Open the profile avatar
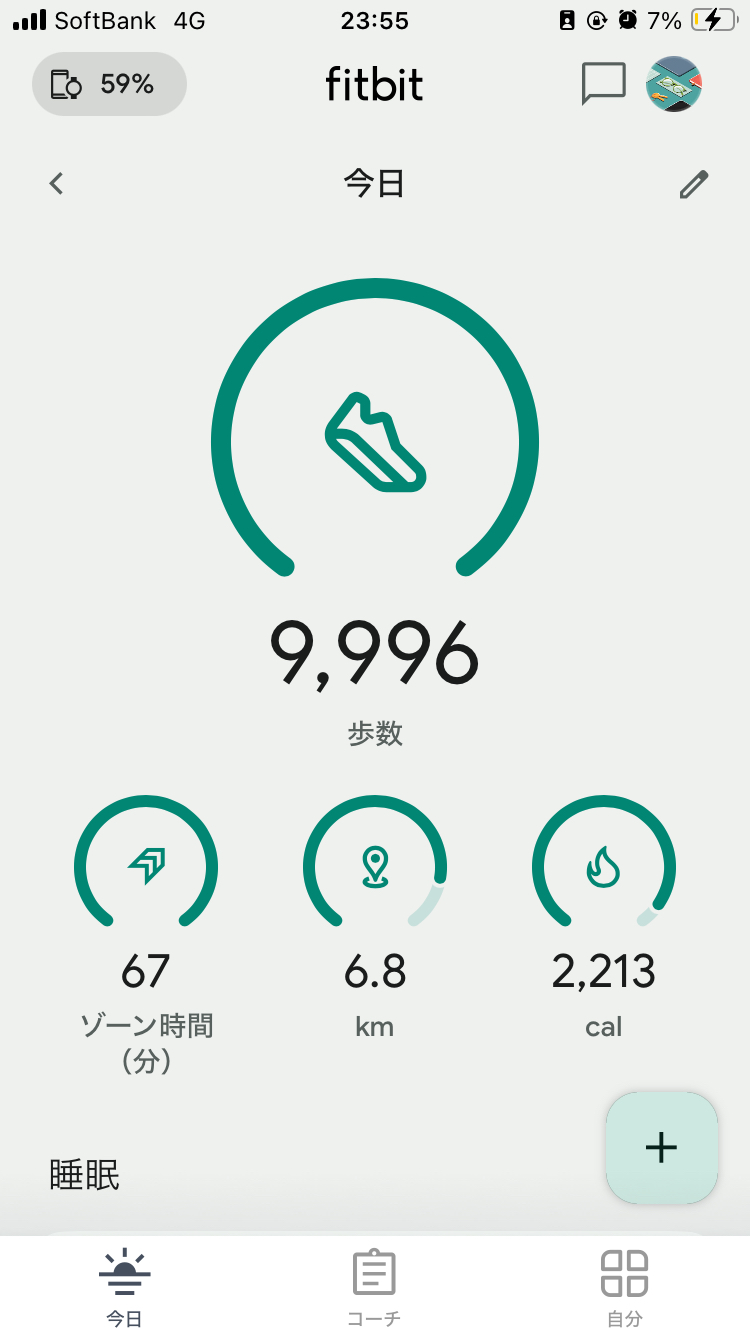The image size is (750, 1334). [674, 84]
